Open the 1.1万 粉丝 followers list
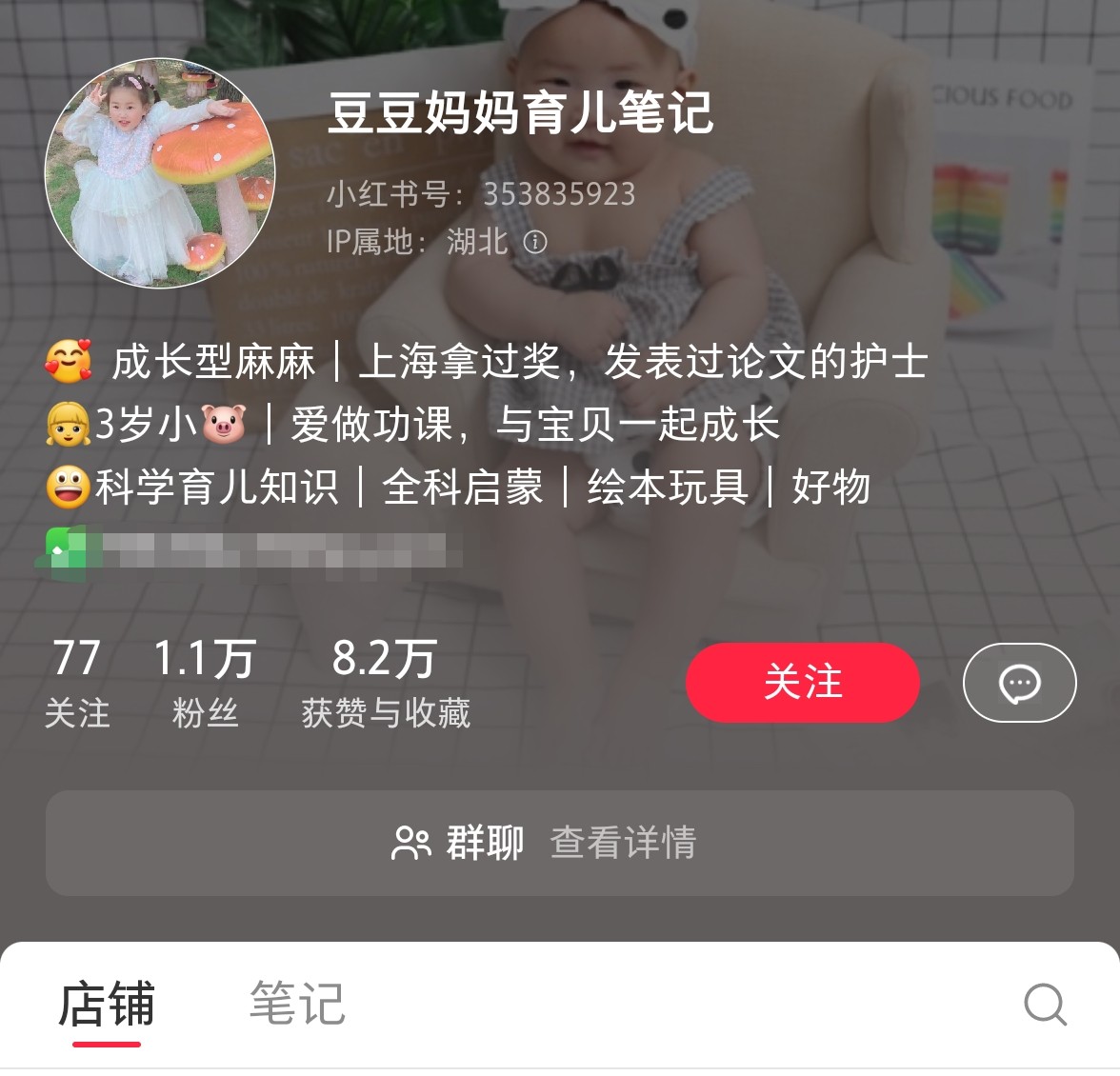1120x1076 pixels. [x=205, y=683]
